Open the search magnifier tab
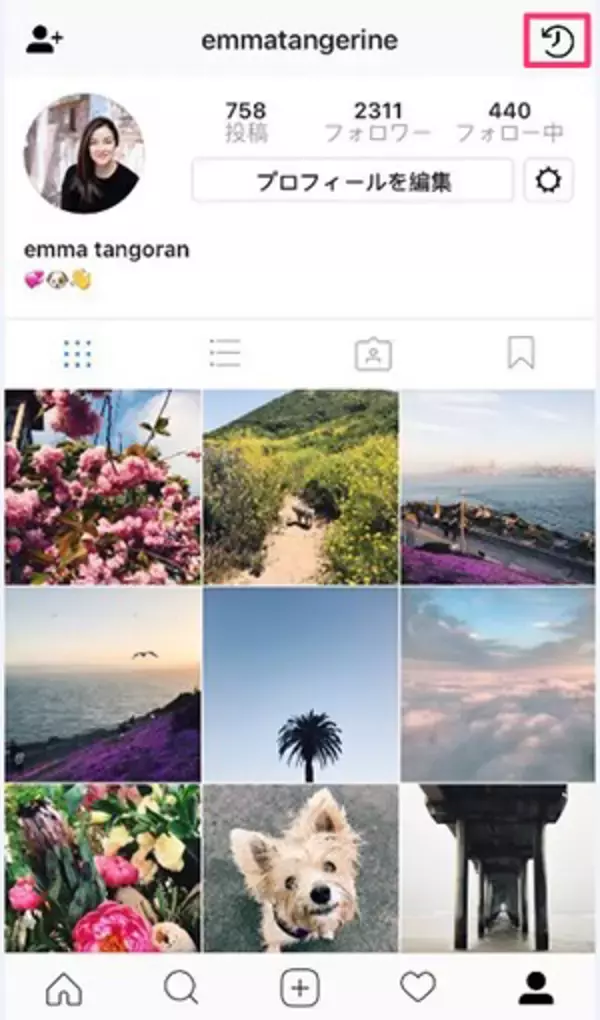Viewport: 600px width, 1020px height. click(x=181, y=988)
